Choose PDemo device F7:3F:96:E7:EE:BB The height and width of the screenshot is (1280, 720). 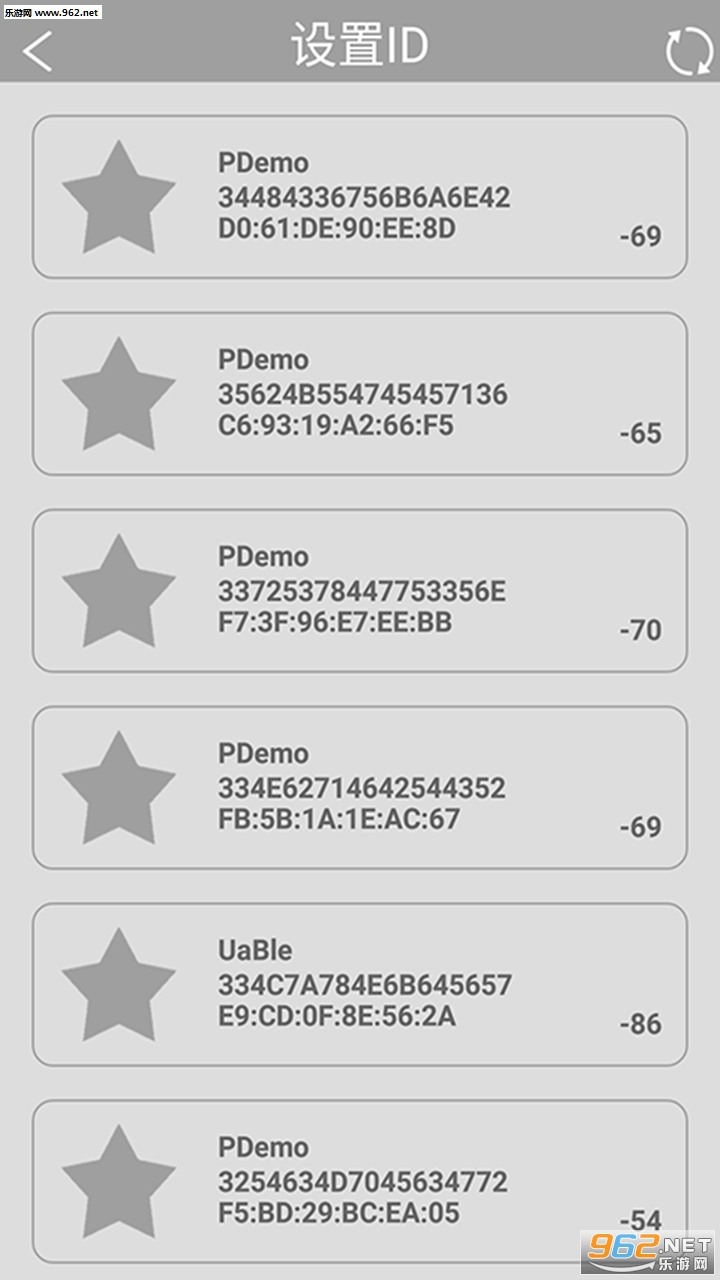360,591
